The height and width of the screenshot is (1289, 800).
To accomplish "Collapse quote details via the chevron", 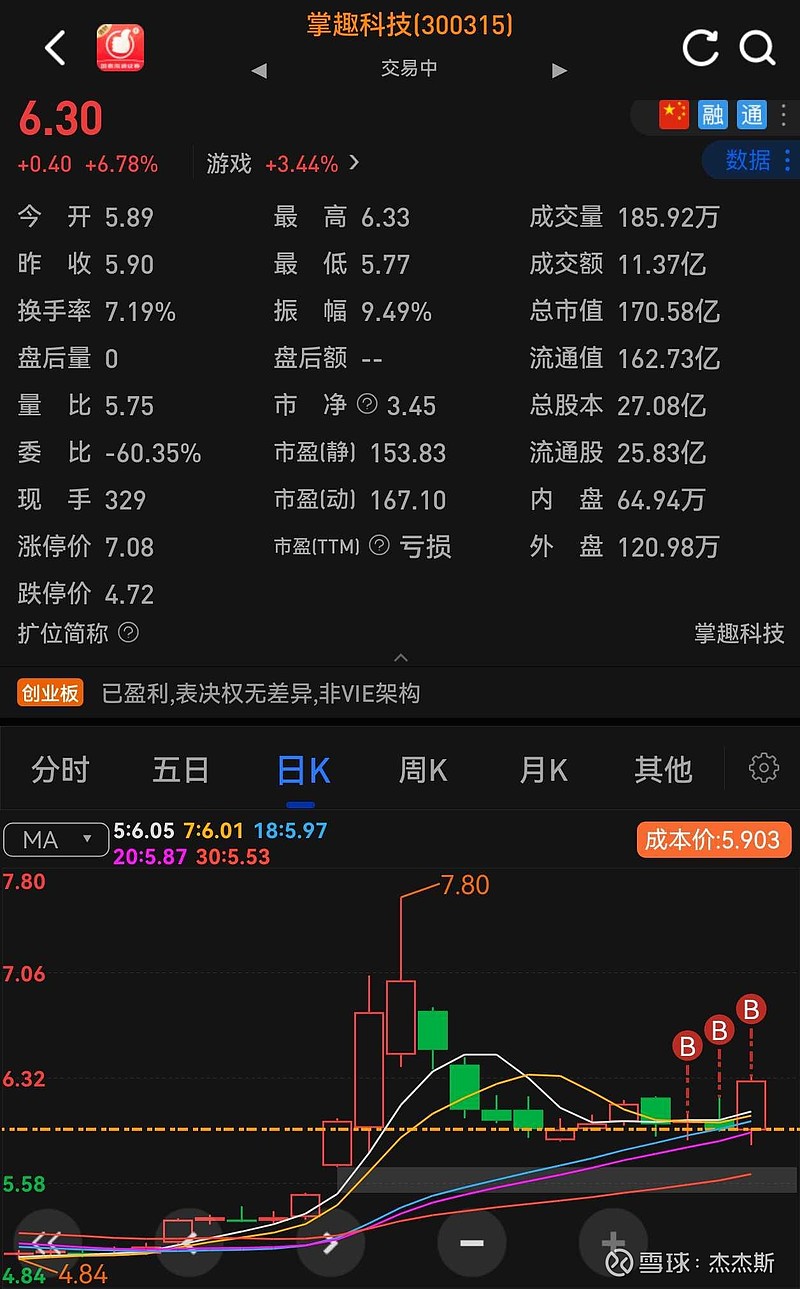I will tap(400, 658).
